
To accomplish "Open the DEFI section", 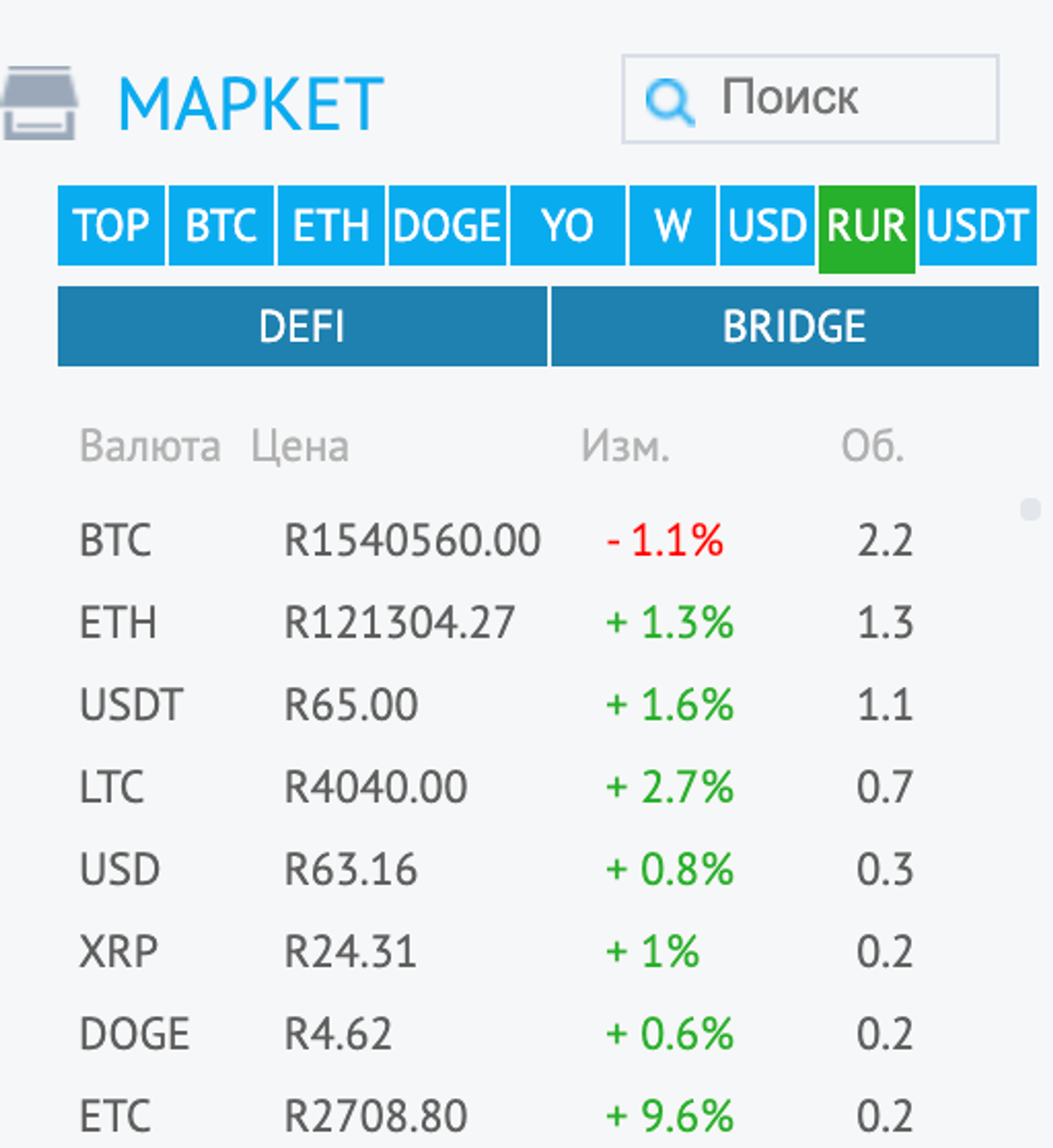I will point(302,327).
